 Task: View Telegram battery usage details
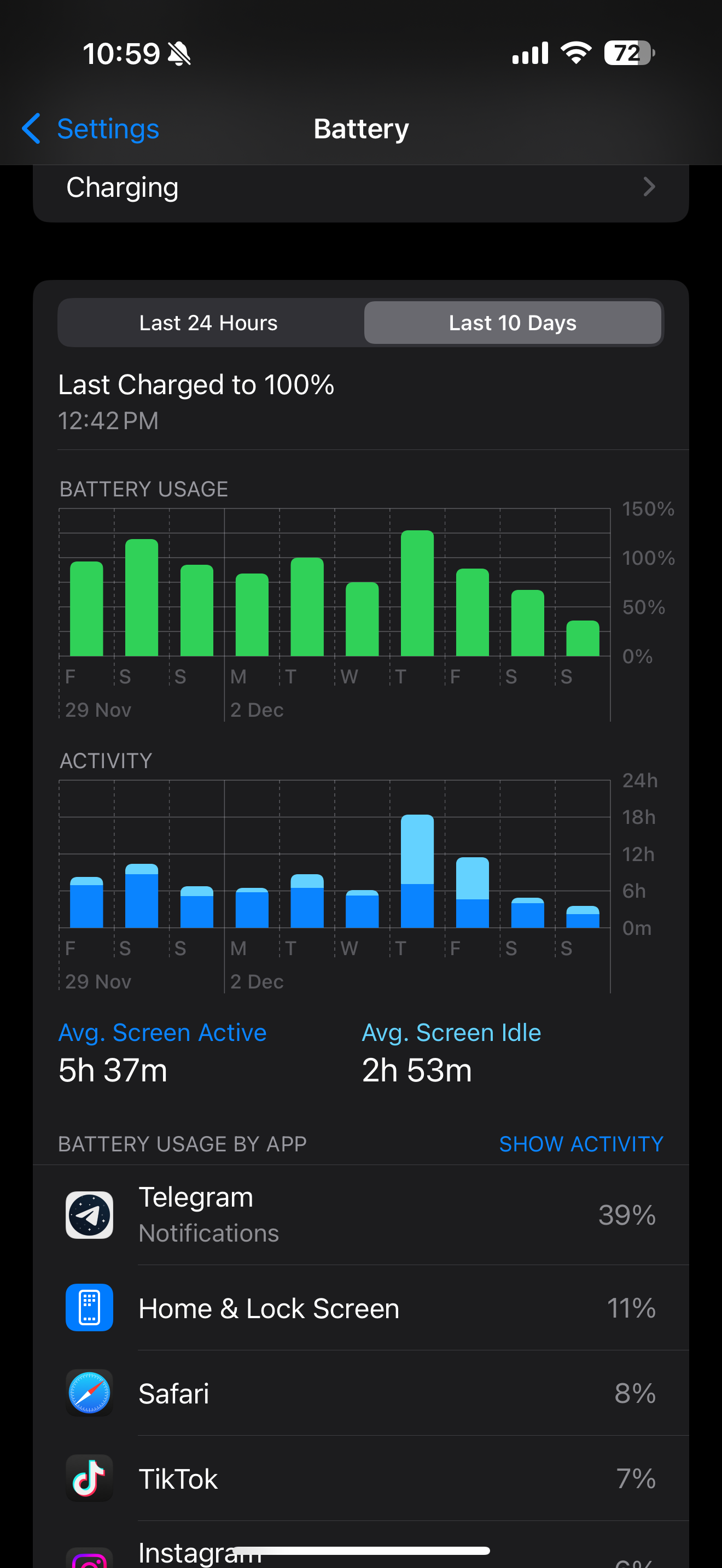[x=360, y=1215]
